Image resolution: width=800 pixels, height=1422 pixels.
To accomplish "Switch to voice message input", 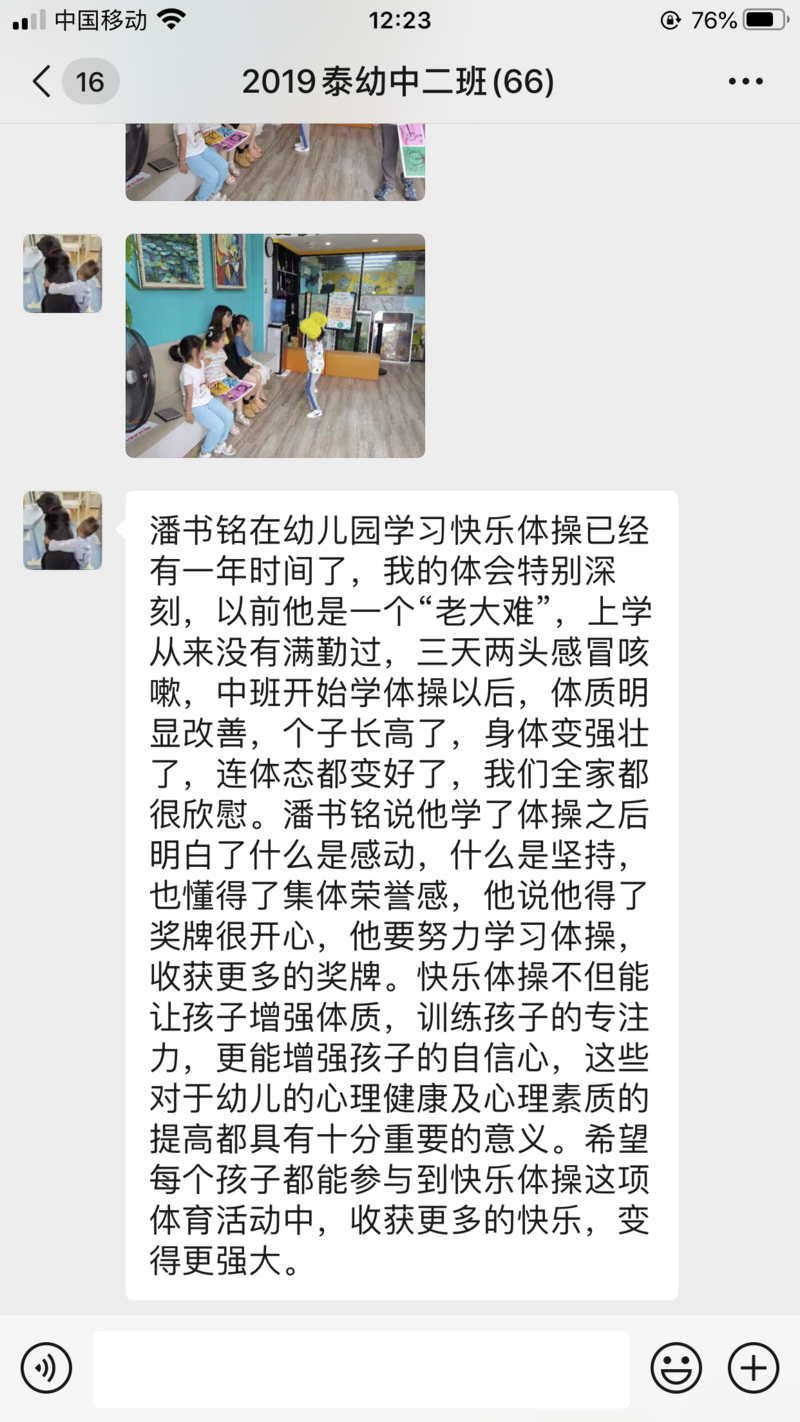I will click(46, 1367).
